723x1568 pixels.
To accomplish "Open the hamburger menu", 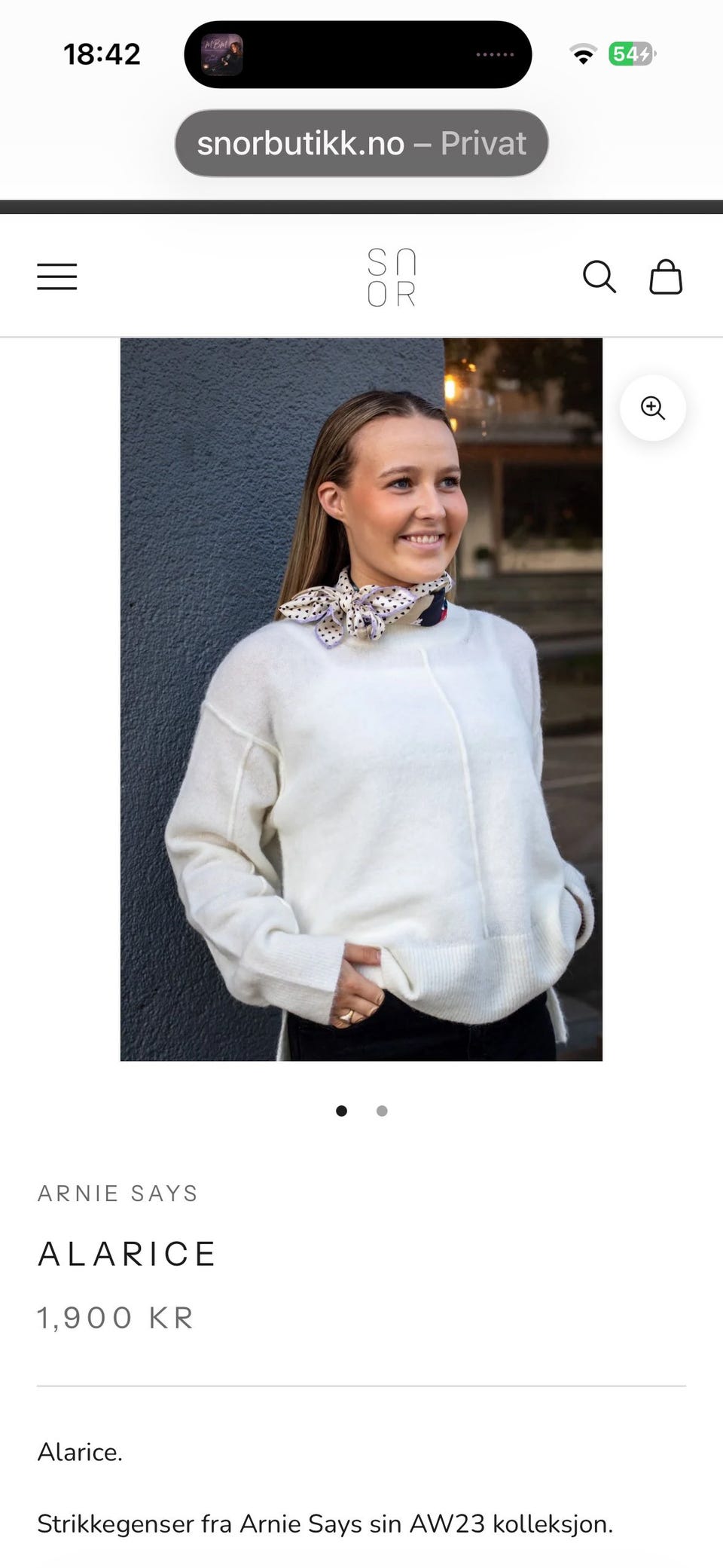I will coord(57,277).
